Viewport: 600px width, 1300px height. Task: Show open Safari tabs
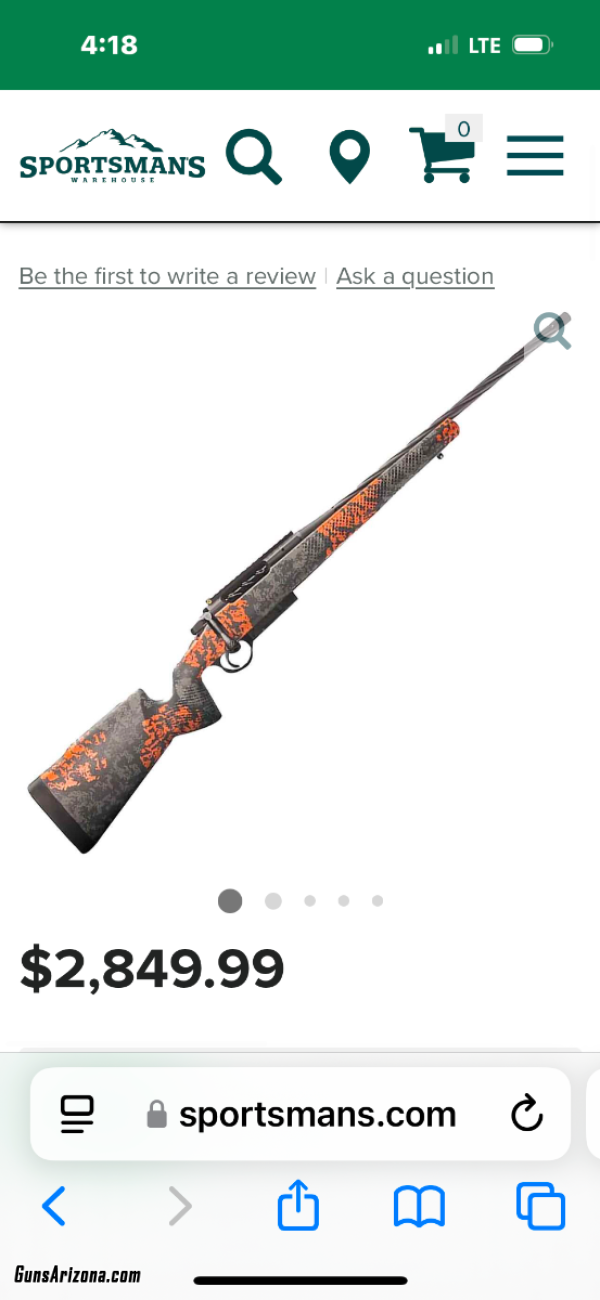pos(541,1206)
